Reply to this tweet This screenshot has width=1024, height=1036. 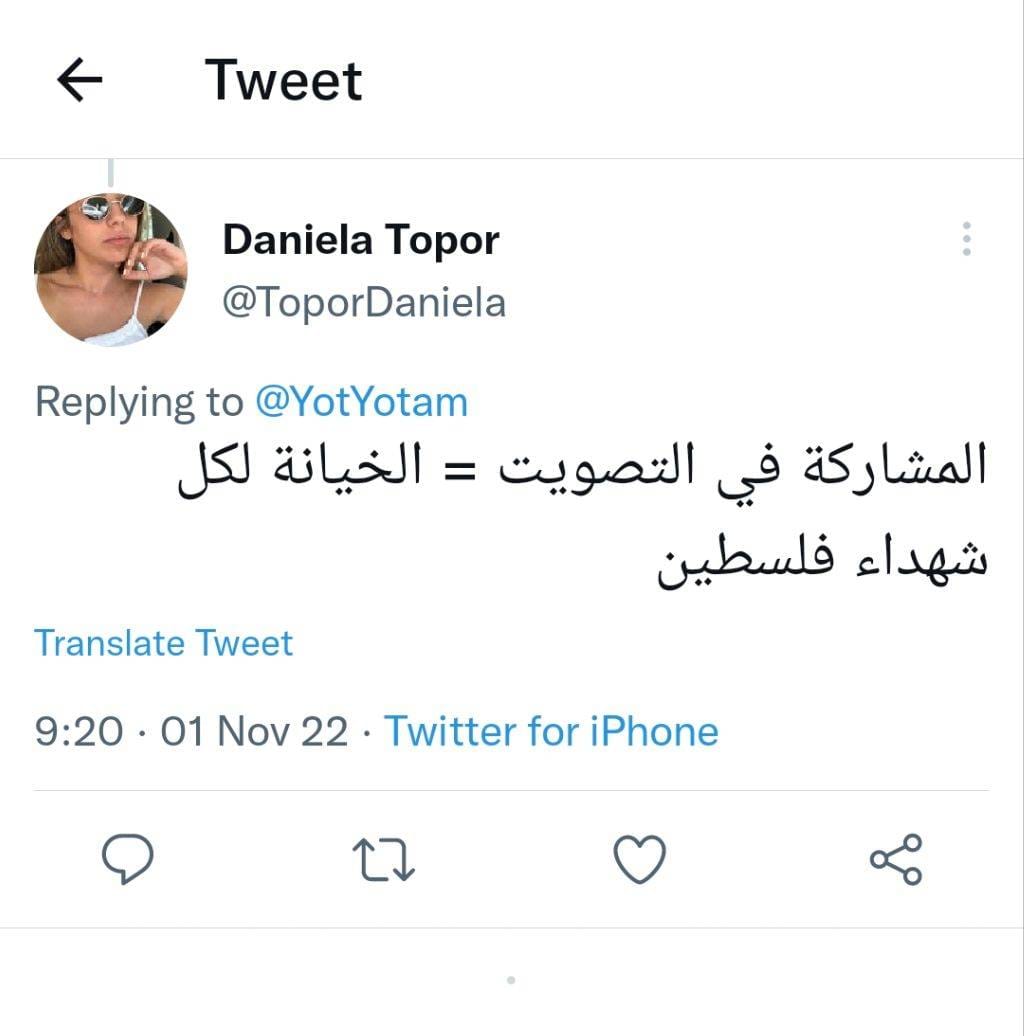(128, 859)
